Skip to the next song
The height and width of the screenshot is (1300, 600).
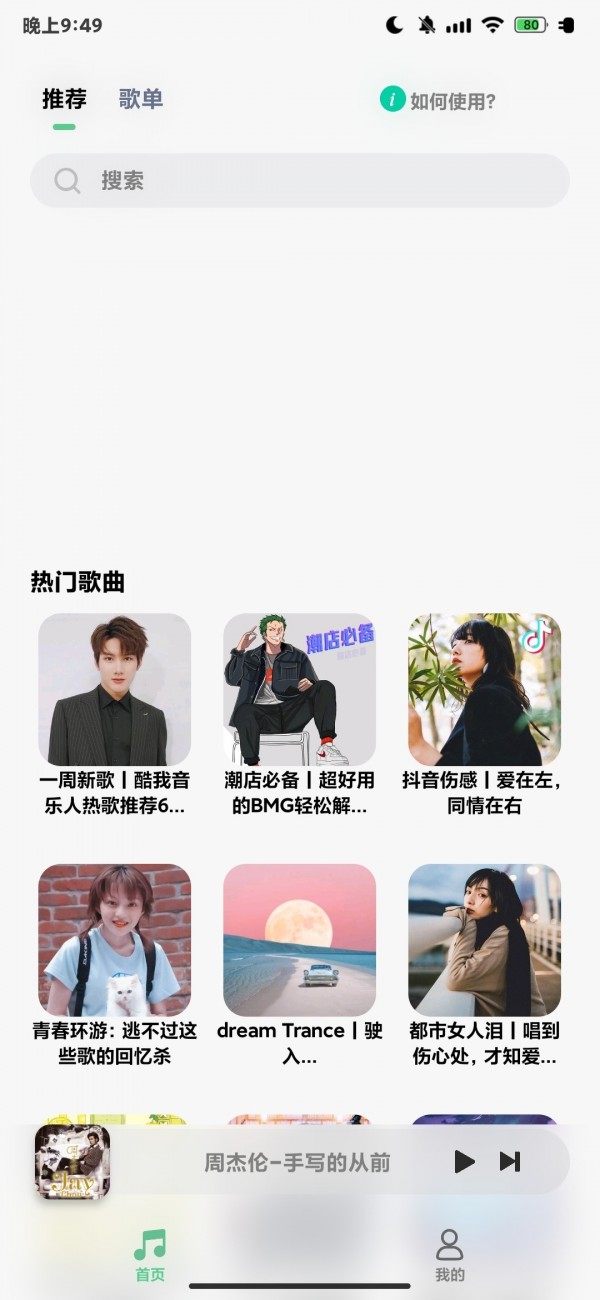coord(510,1162)
